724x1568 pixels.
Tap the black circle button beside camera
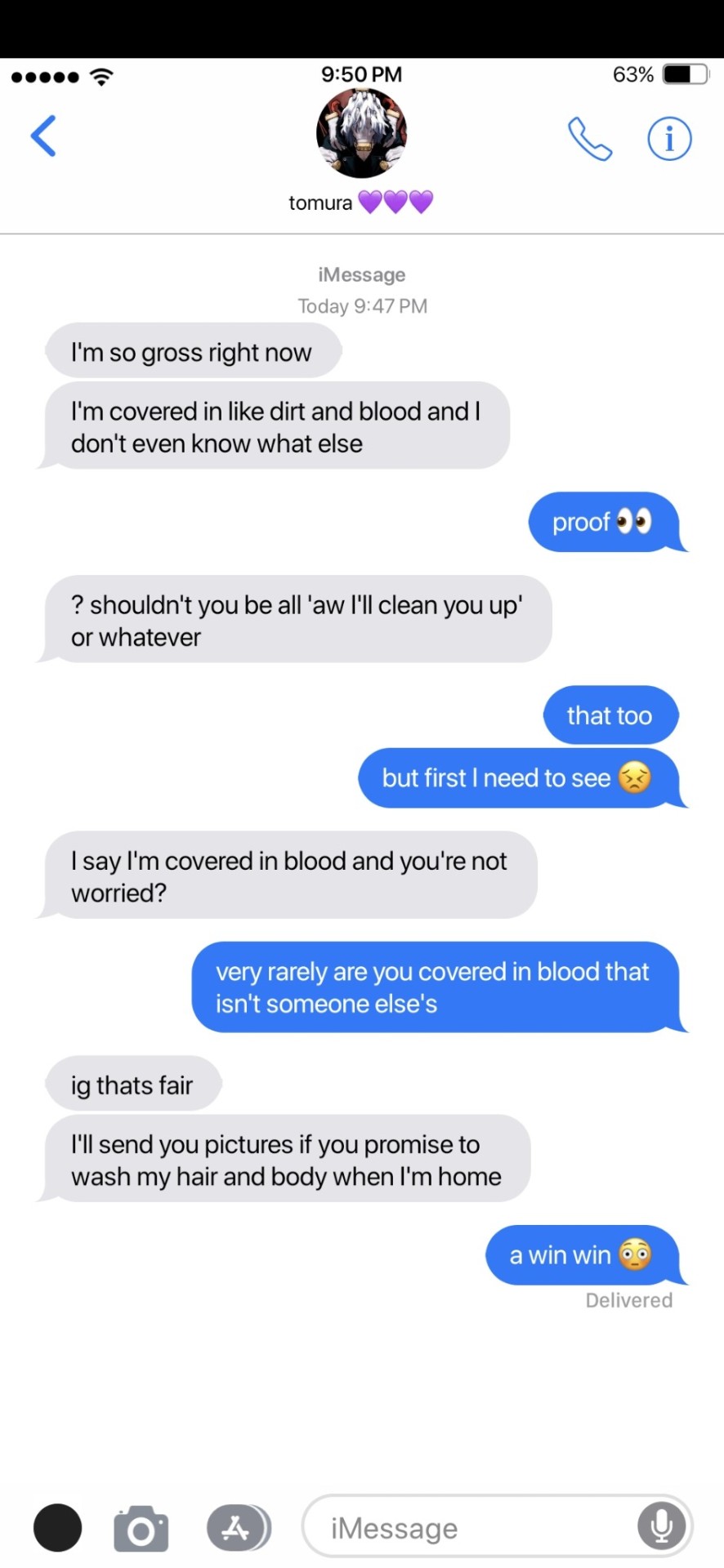click(x=57, y=1527)
